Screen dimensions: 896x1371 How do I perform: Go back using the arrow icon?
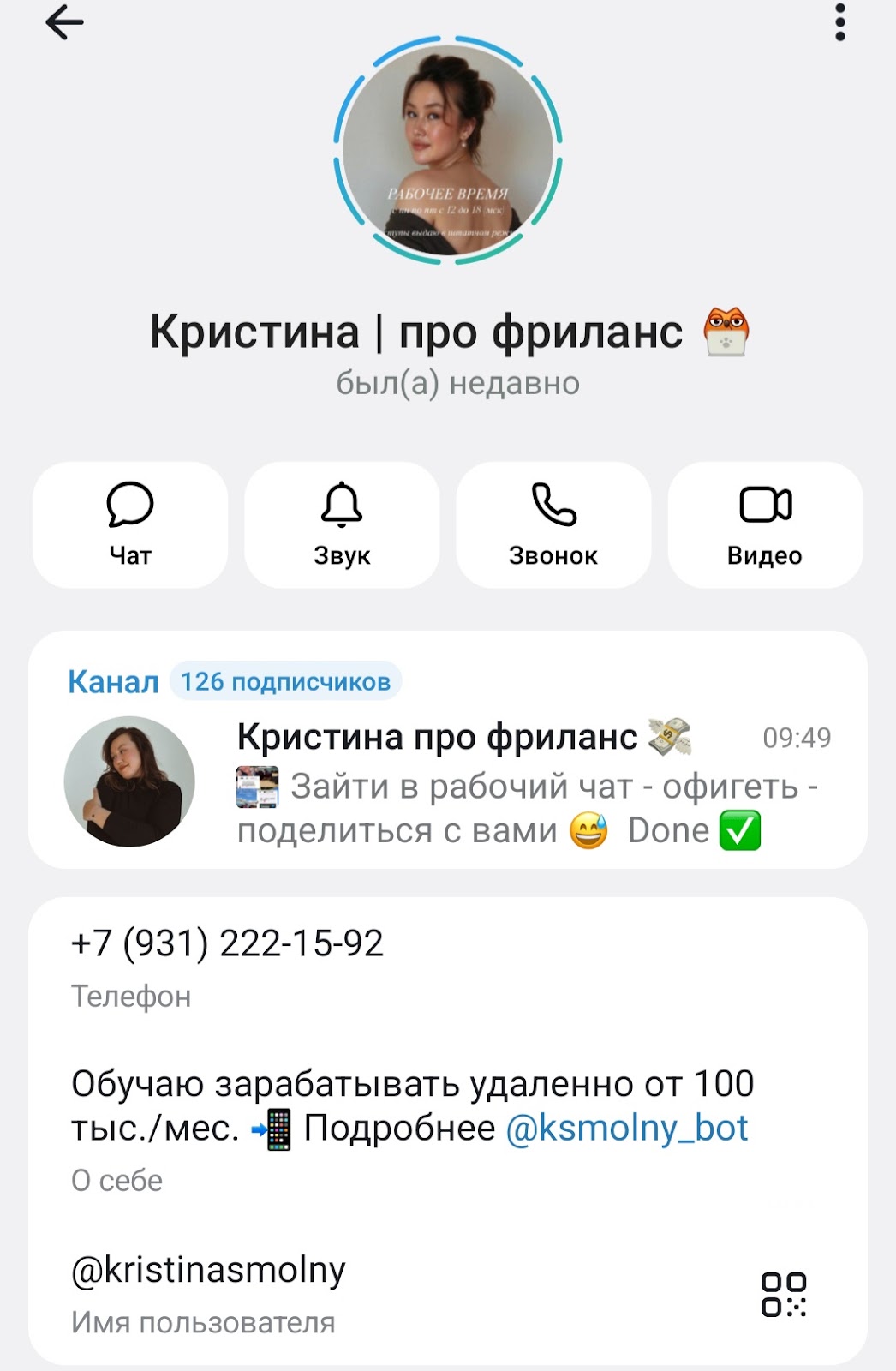[x=65, y=22]
